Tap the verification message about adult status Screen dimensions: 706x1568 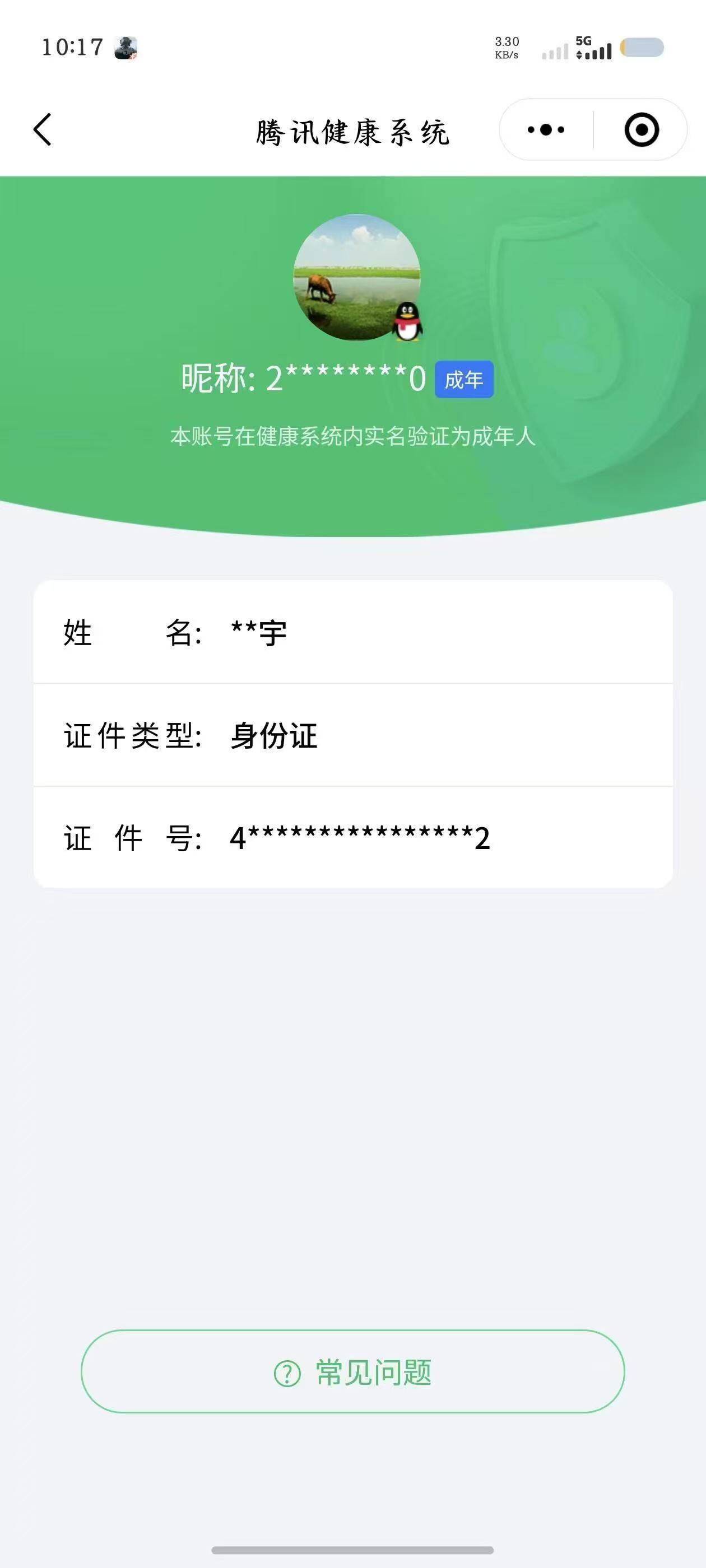coord(352,433)
